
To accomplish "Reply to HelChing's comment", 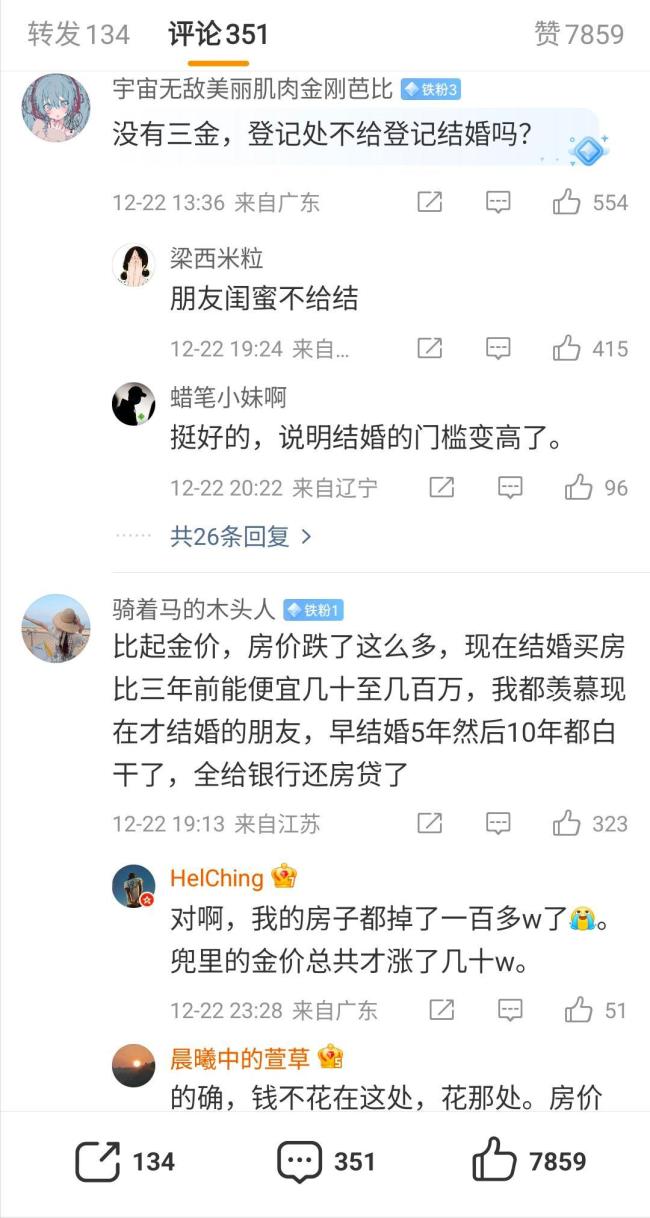I will point(510,1010).
